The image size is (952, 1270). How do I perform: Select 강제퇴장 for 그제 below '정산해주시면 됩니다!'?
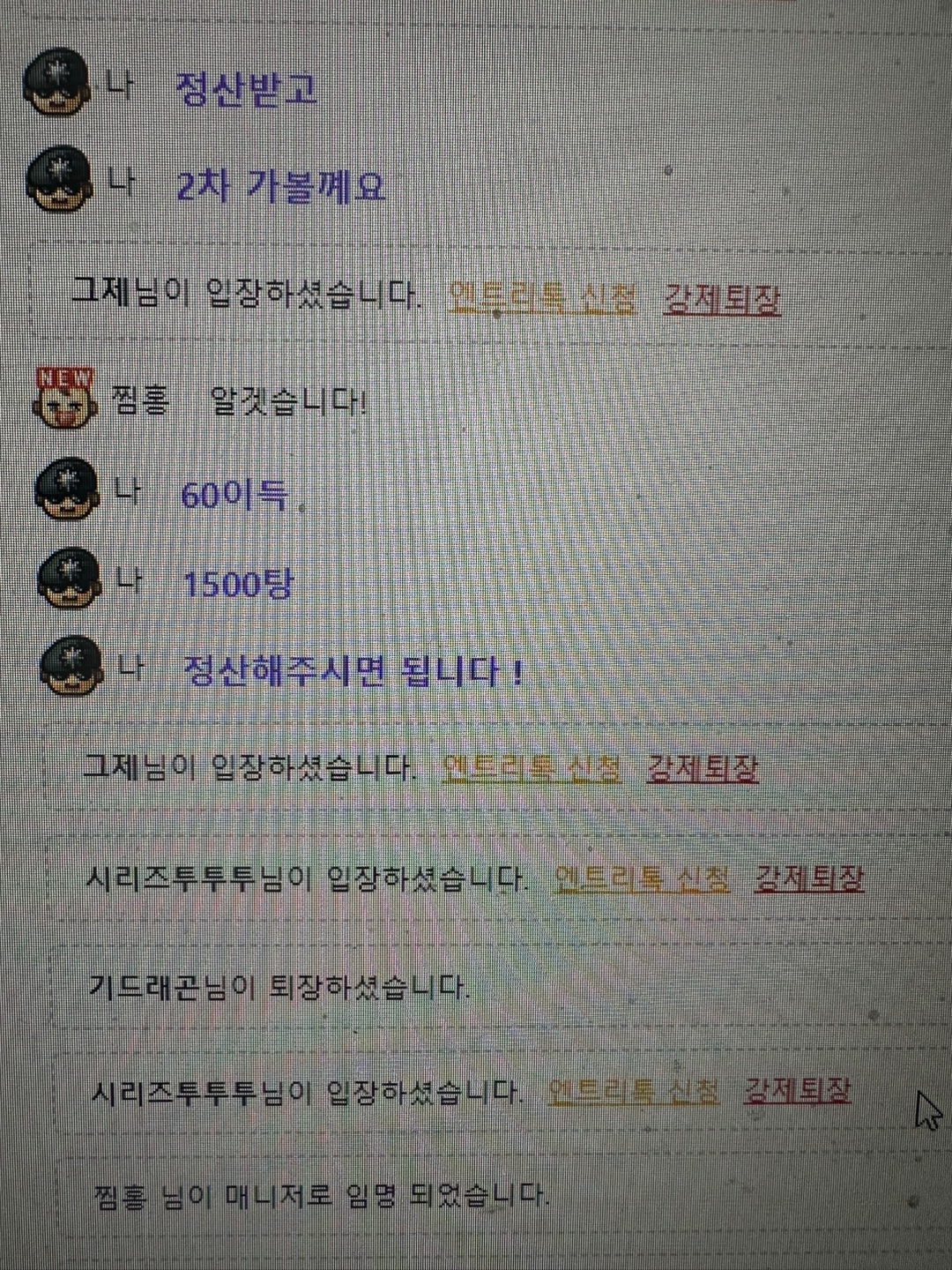click(x=702, y=768)
